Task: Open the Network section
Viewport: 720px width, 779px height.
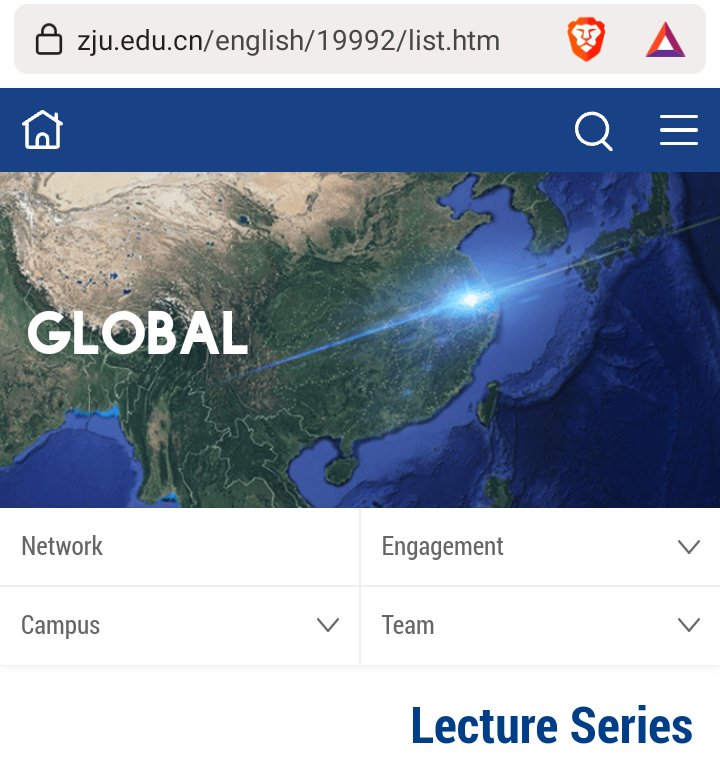Action: pos(62,546)
